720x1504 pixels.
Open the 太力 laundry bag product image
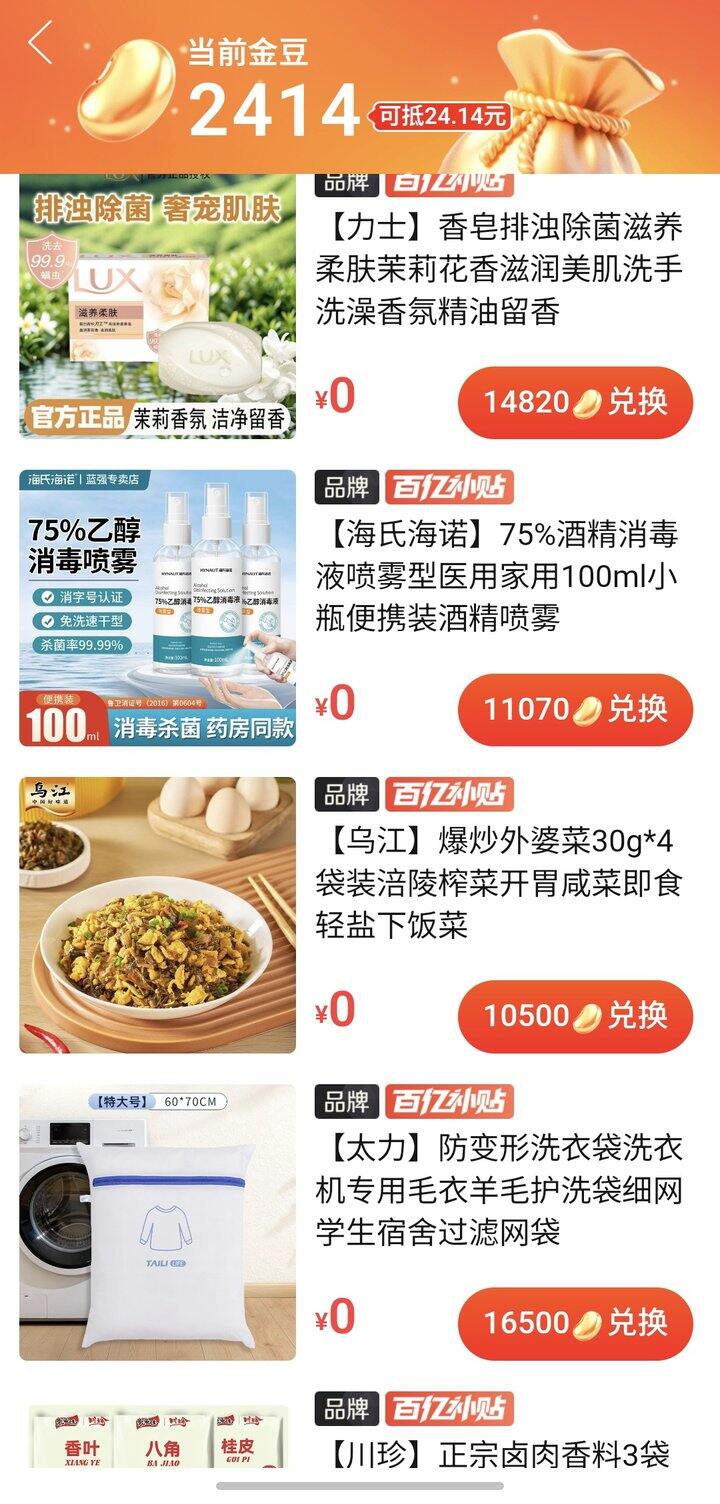[158, 1222]
